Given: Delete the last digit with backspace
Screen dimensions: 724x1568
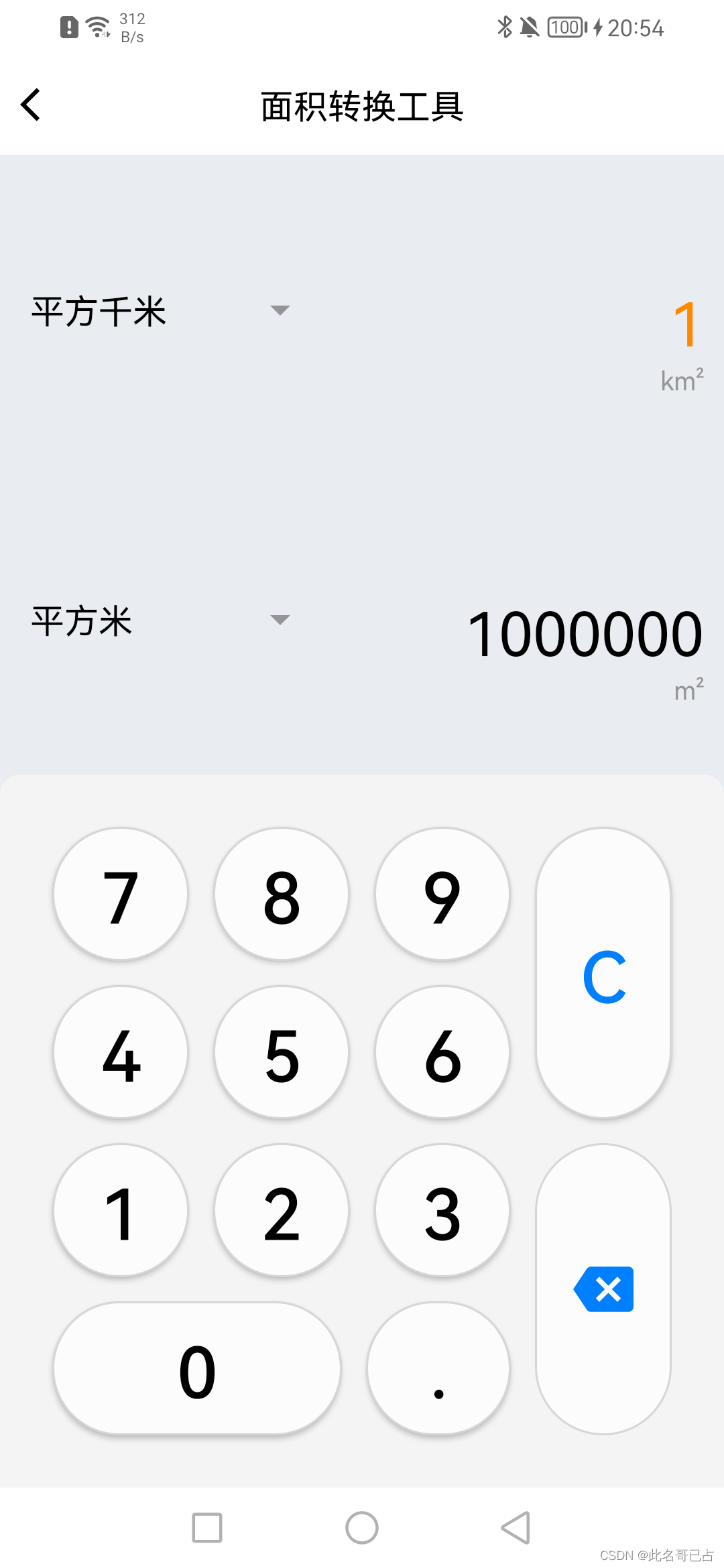Looking at the screenshot, I should pos(603,1289).
